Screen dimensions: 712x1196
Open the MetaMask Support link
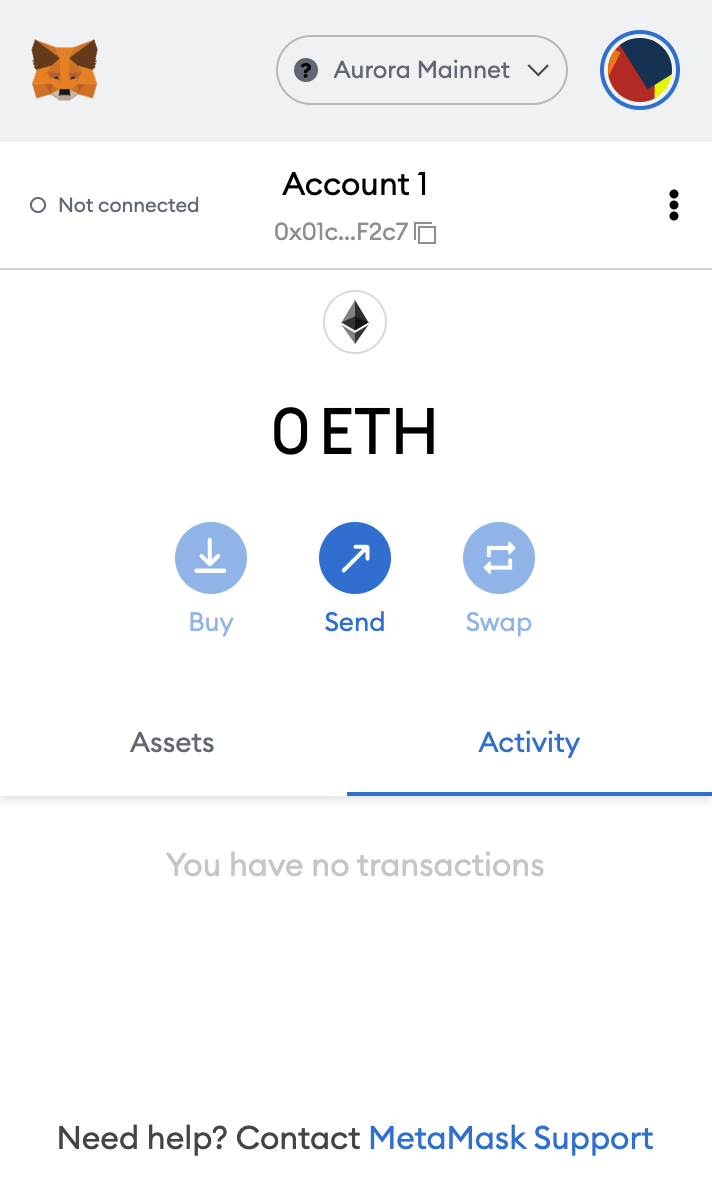click(x=511, y=1138)
